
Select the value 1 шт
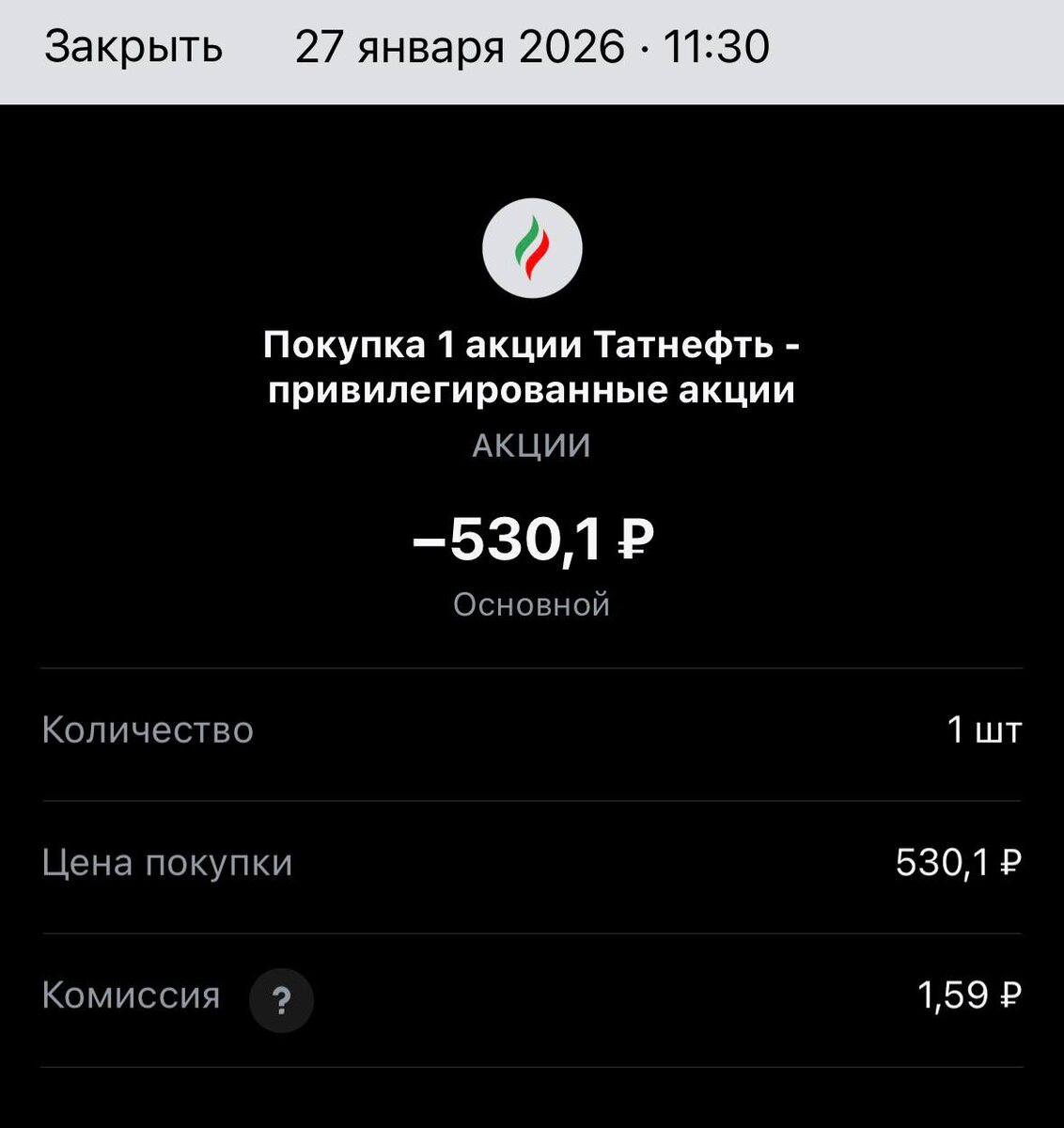pos(985,730)
